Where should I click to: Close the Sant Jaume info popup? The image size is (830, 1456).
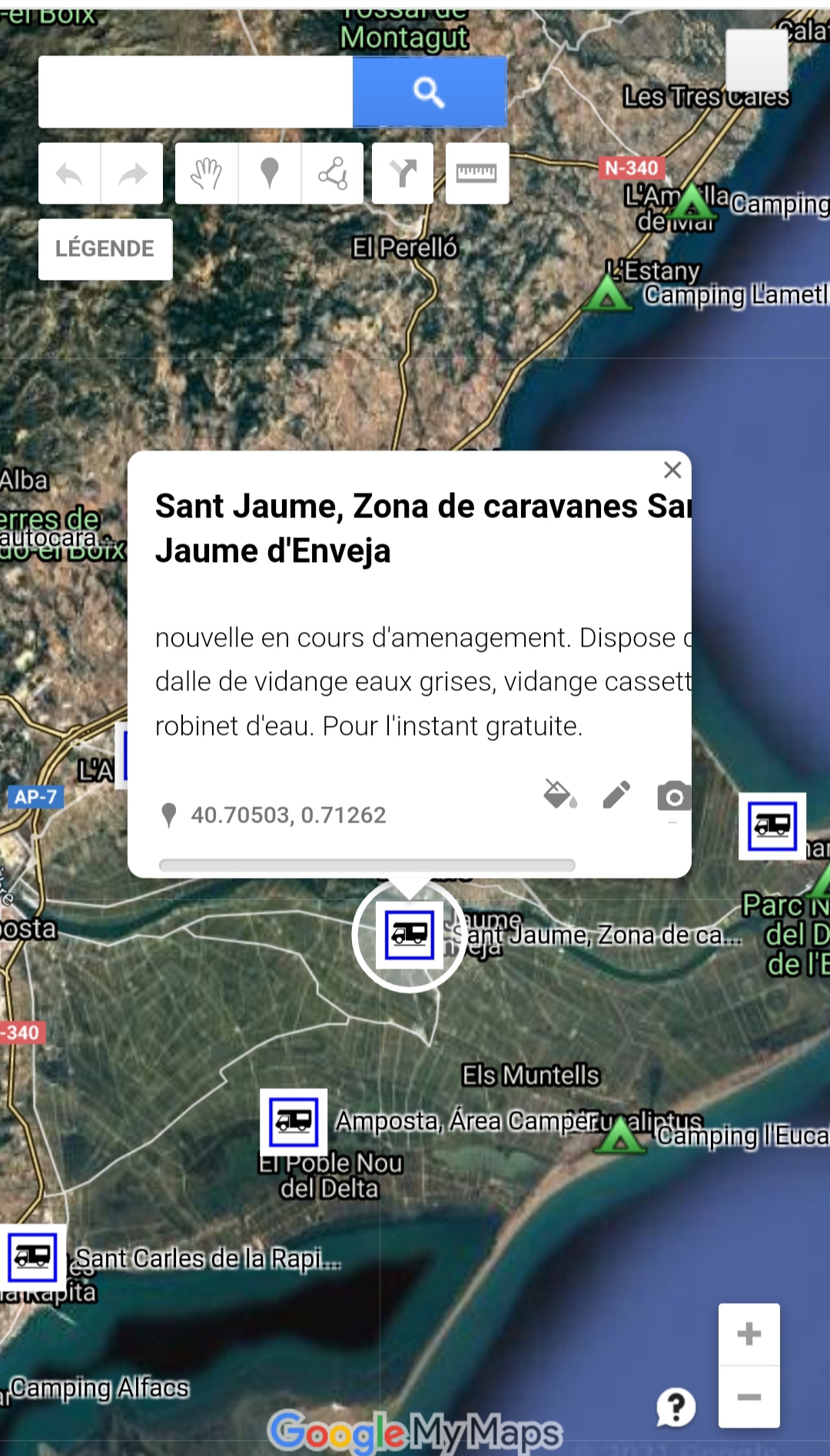click(x=672, y=470)
